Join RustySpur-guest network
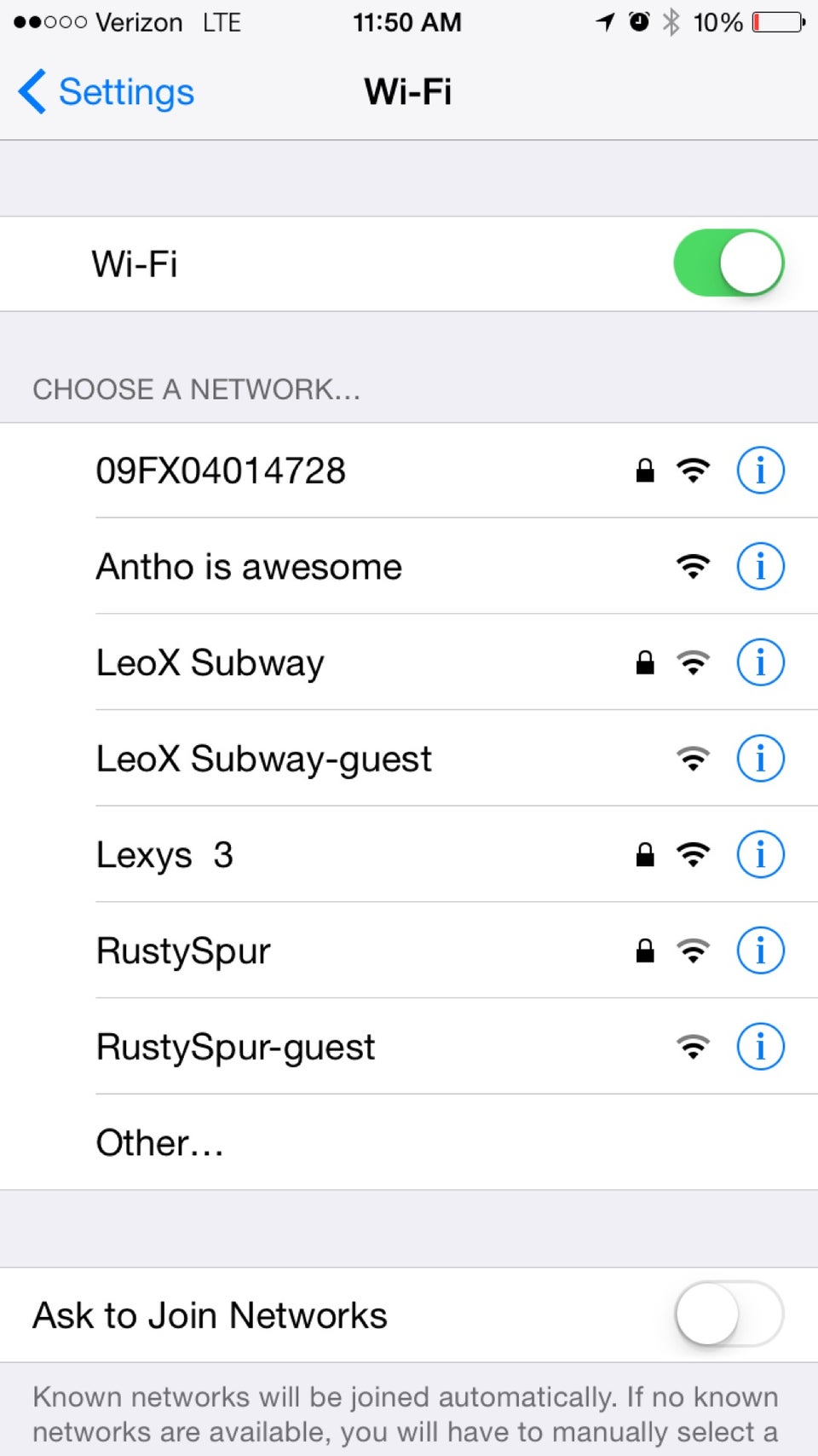818x1456 pixels. [236, 1047]
